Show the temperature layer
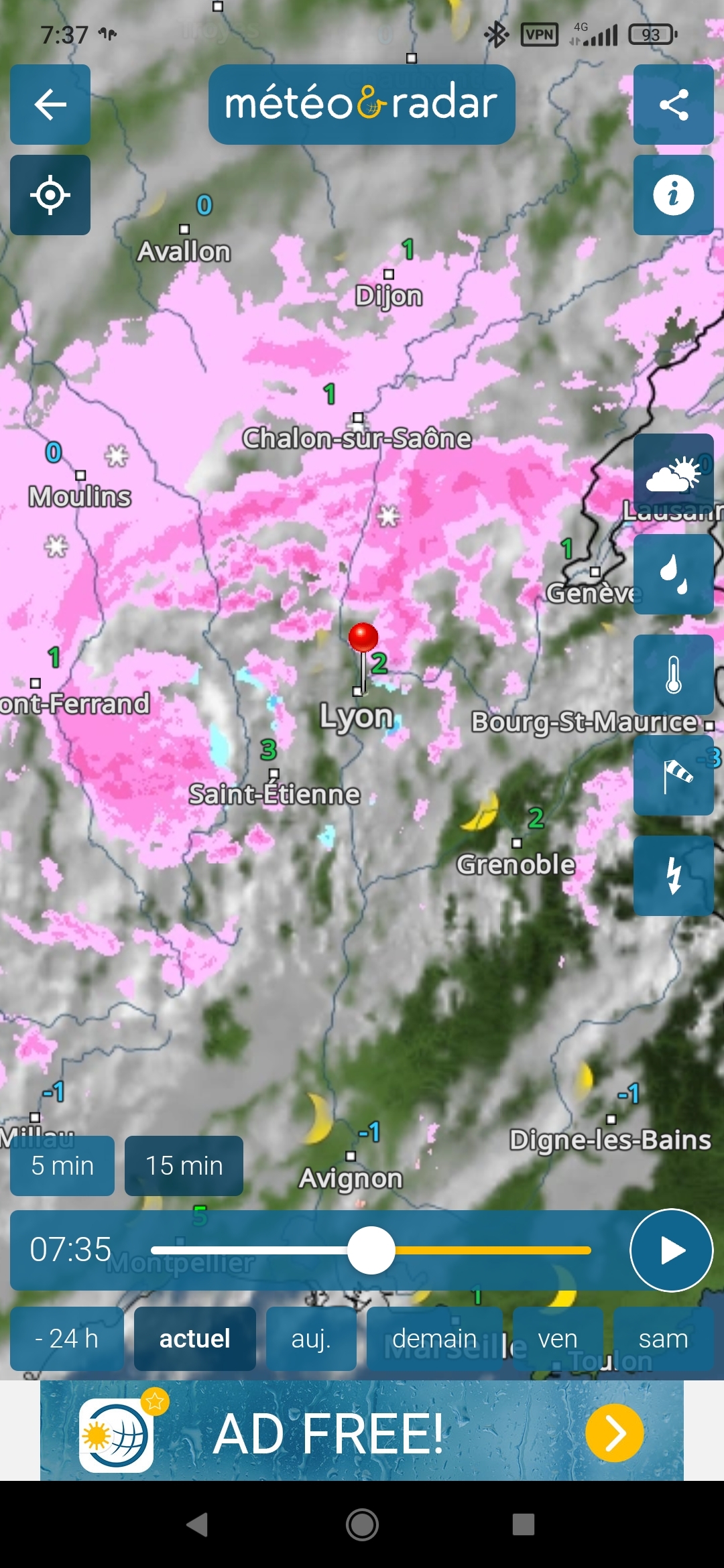Image resolution: width=724 pixels, height=1568 pixels. pyautogui.click(x=673, y=675)
